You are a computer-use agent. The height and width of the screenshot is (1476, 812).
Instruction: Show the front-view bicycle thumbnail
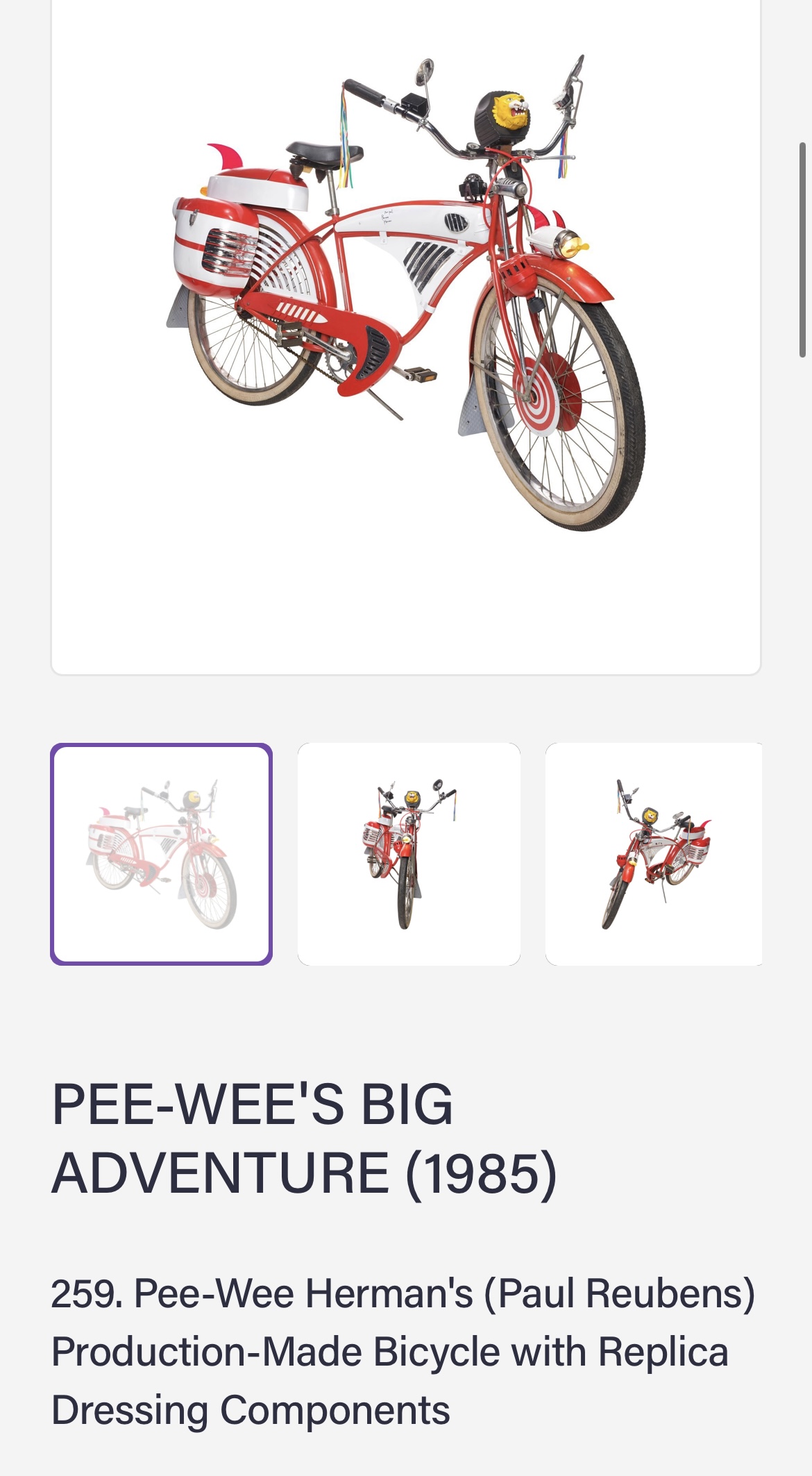point(409,854)
